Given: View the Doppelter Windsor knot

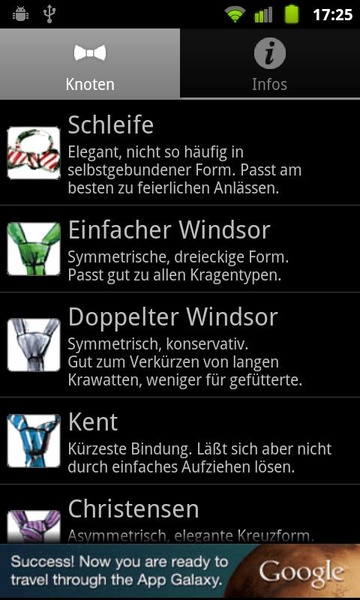Looking at the screenshot, I should 180,345.
